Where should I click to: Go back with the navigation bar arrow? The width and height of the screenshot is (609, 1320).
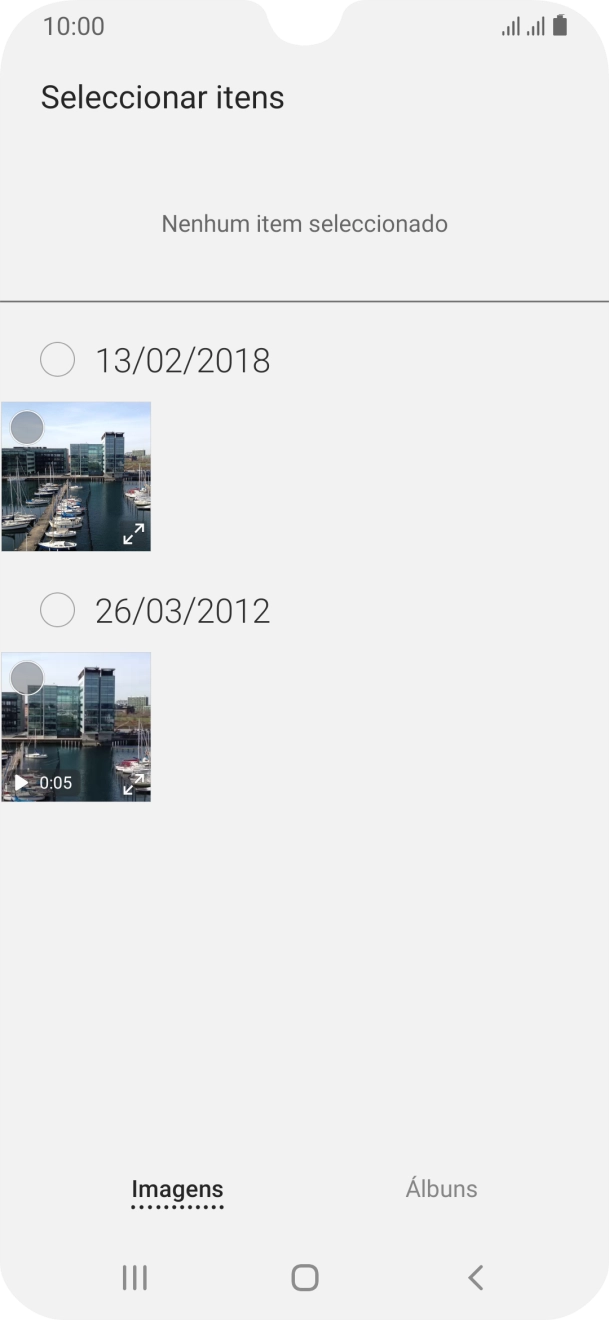476,1277
